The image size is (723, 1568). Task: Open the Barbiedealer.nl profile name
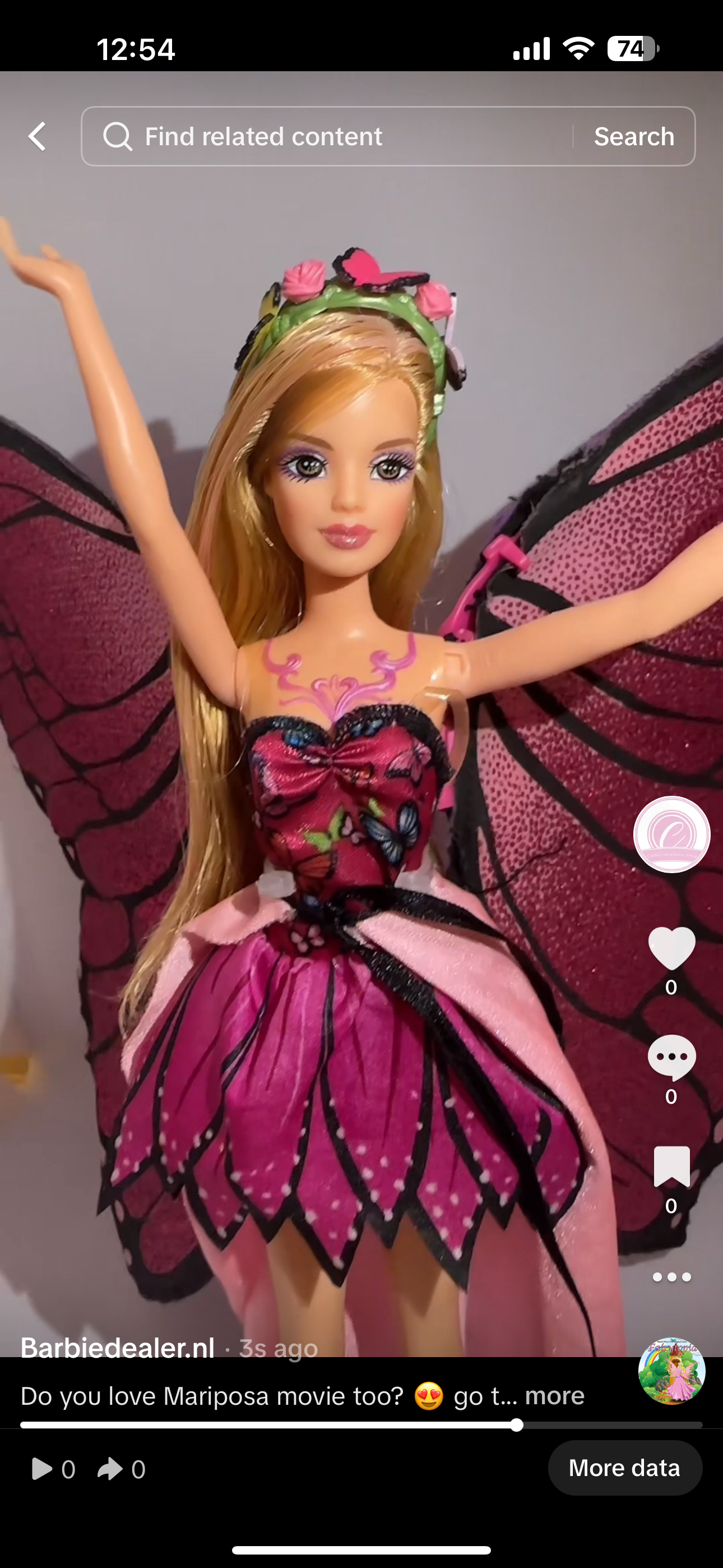coord(118,1347)
